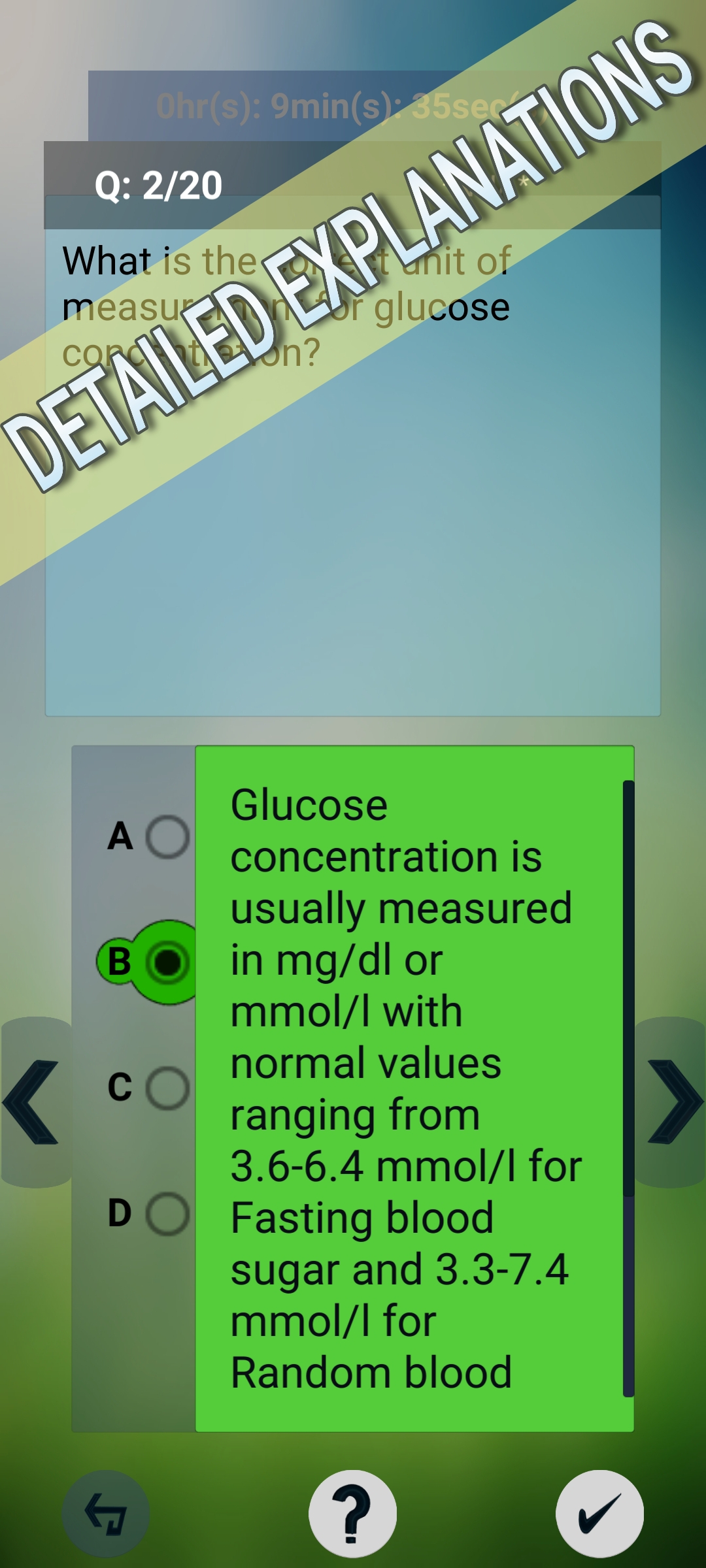The height and width of the screenshot is (1568, 706).
Task: Go to the previous question
Action: [x=33, y=1102]
